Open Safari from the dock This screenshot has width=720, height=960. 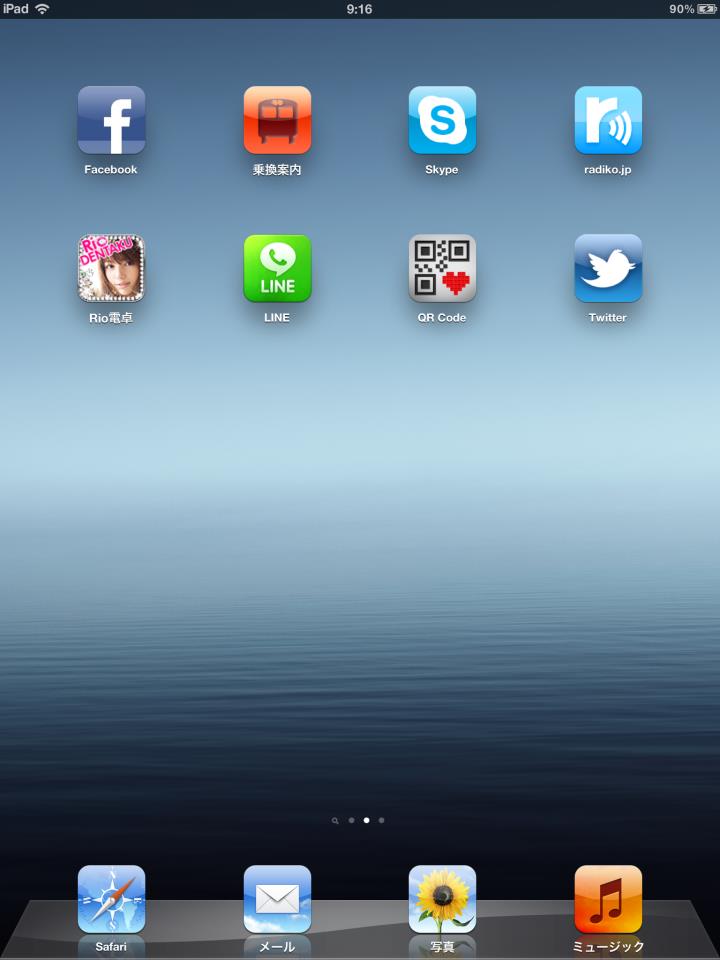[x=111, y=899]
